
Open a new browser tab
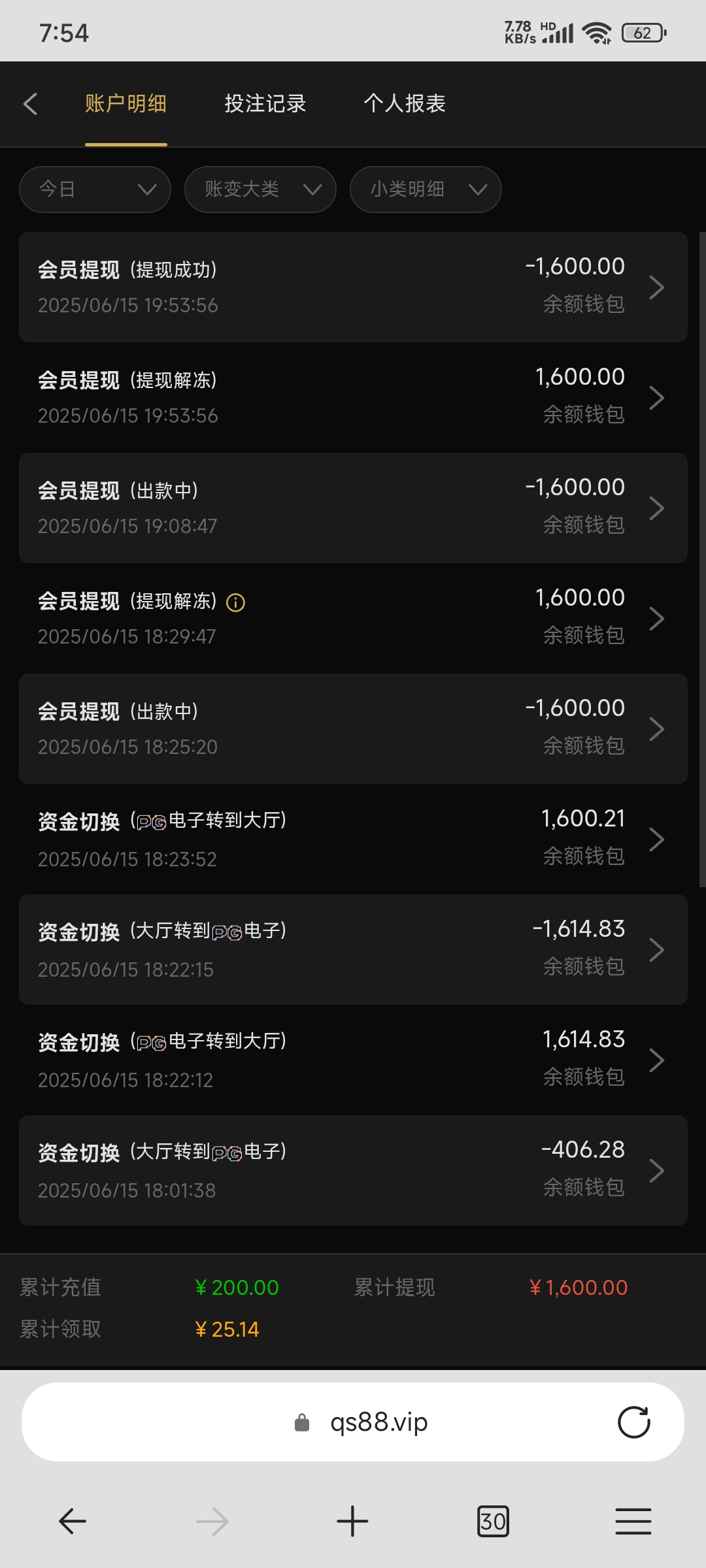(x=352, y=1522)
